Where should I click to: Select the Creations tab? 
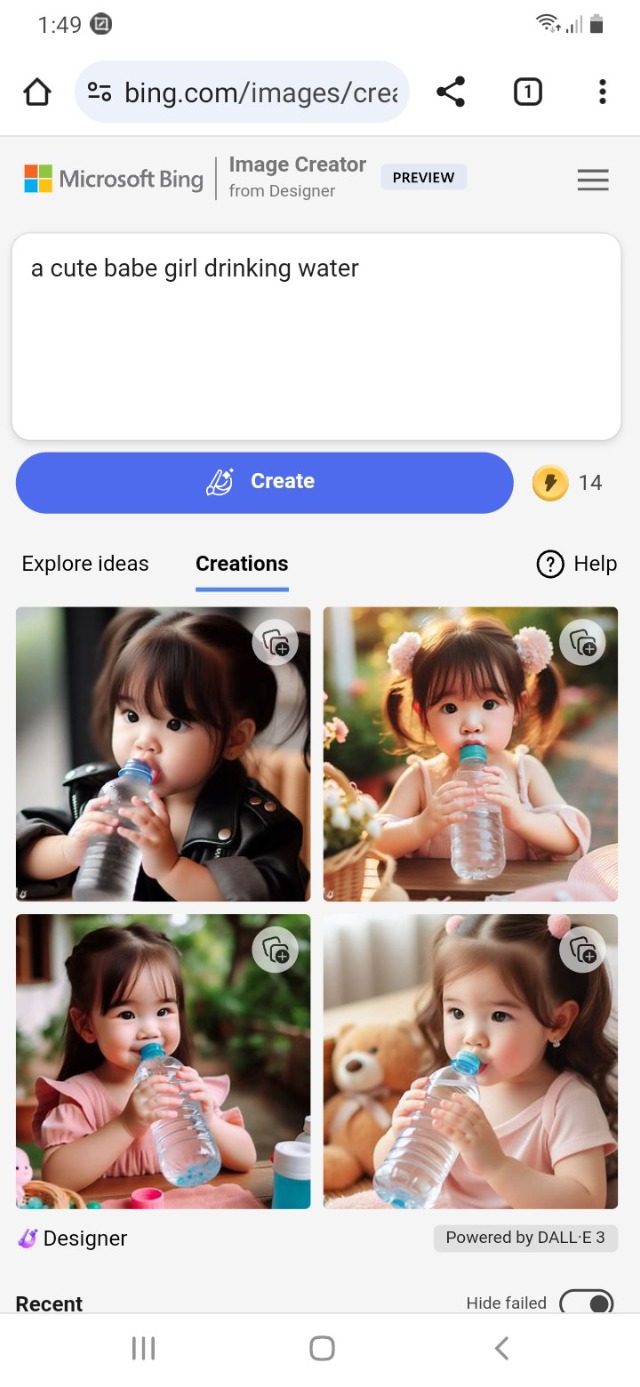click(242, 564)
